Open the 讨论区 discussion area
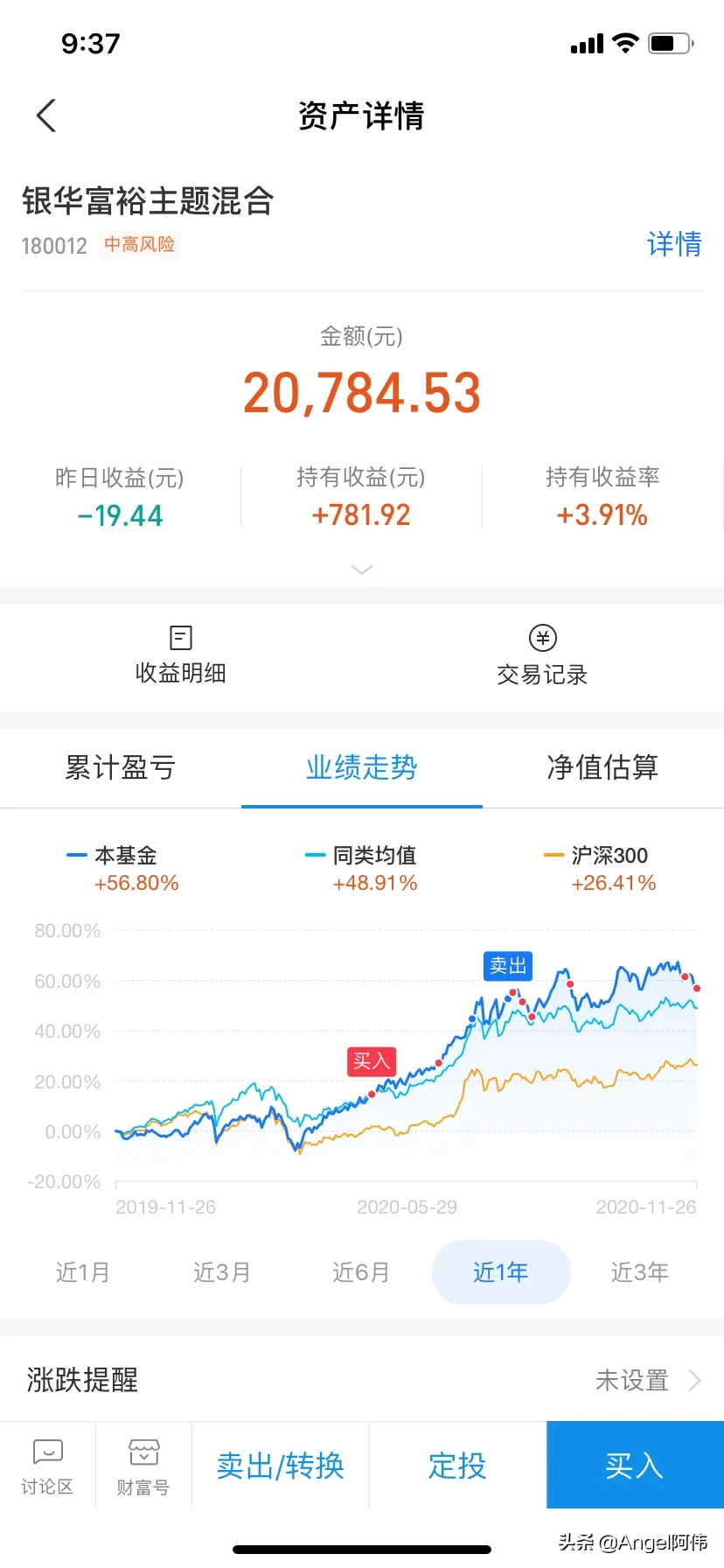724x1568 pixels. pyautogui.click(x=47, y=1465)
